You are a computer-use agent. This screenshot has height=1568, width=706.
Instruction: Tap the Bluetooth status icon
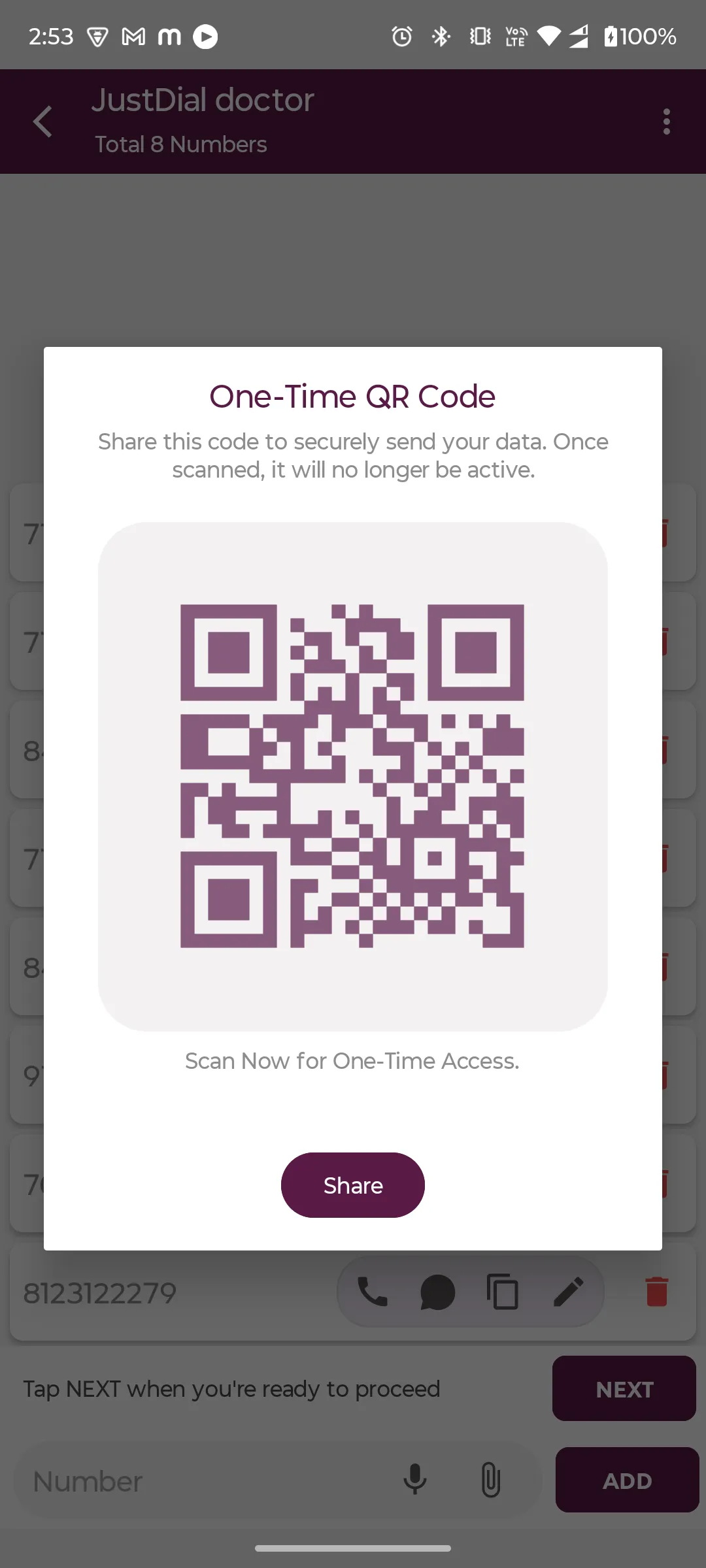(x=441, y=37)
